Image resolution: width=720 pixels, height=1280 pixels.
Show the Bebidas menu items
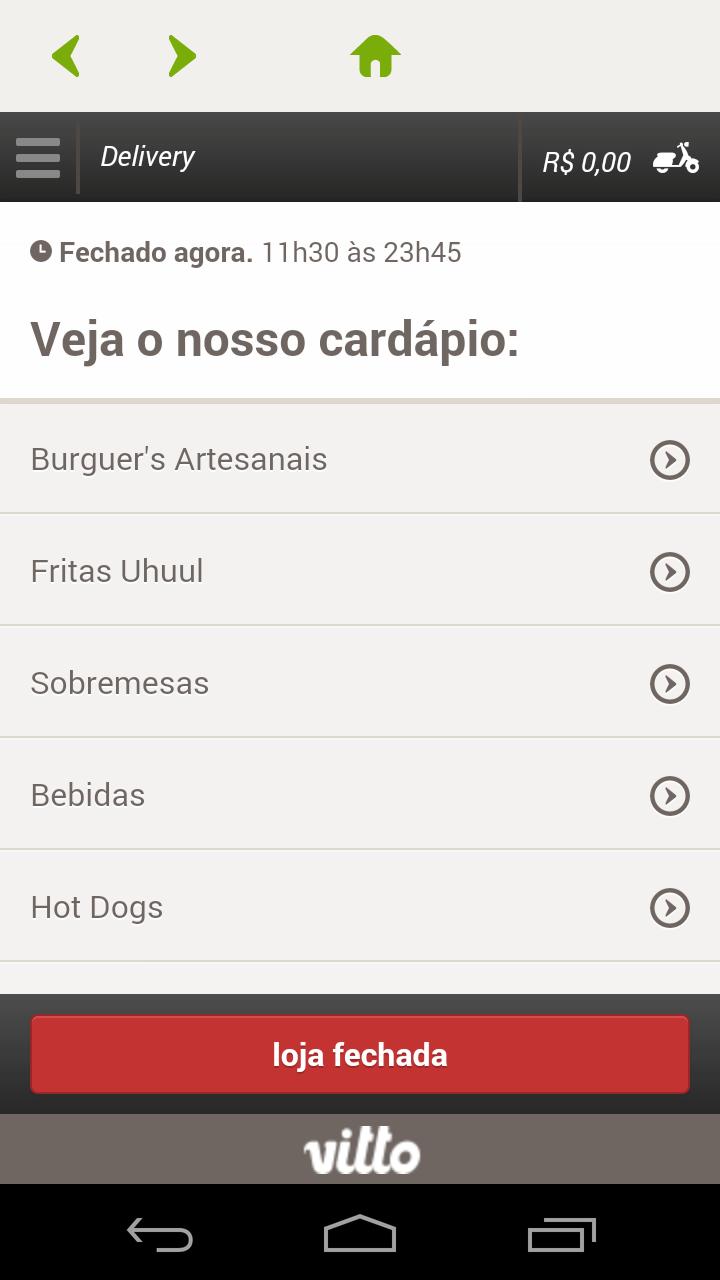click(360, 795)
